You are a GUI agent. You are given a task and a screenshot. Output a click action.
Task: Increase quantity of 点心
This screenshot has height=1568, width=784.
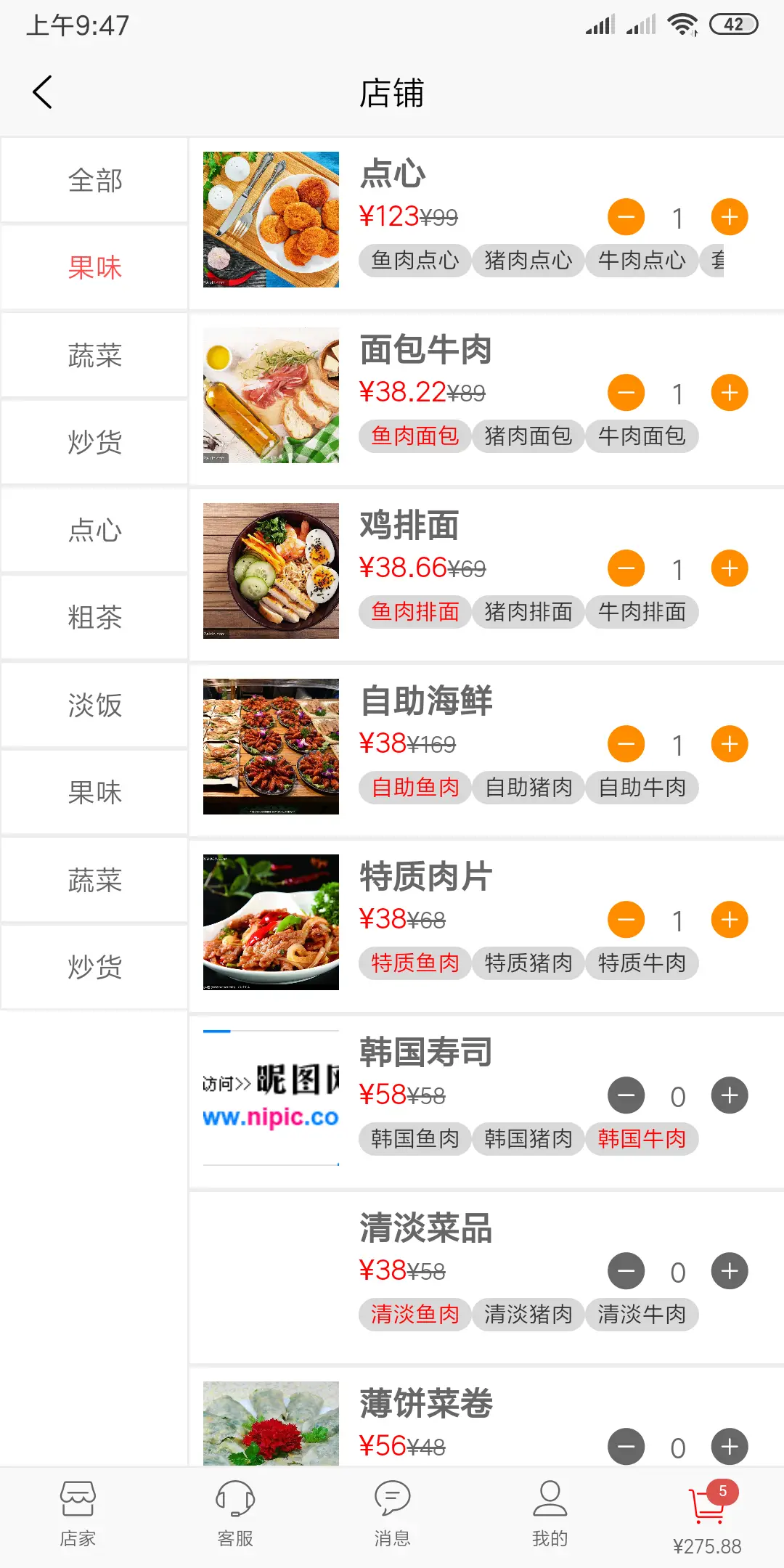point(730,217)
